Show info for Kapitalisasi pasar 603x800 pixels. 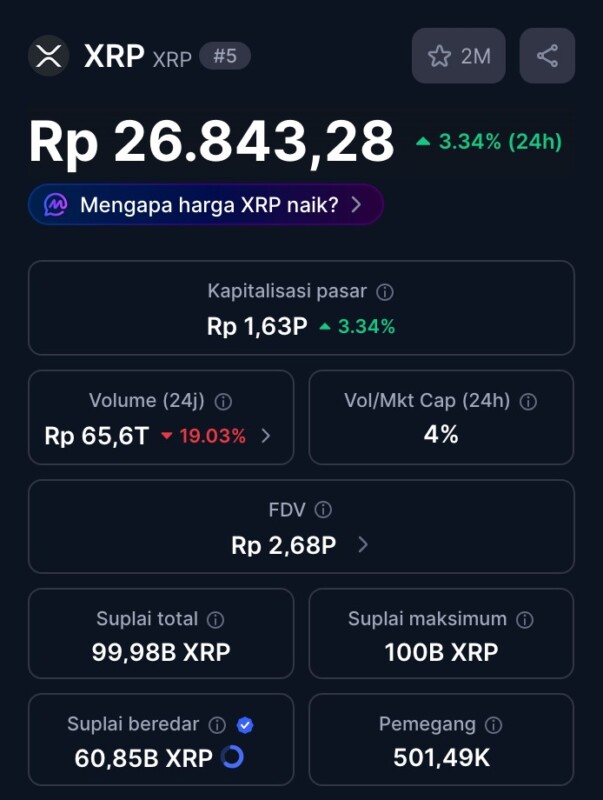385,292
